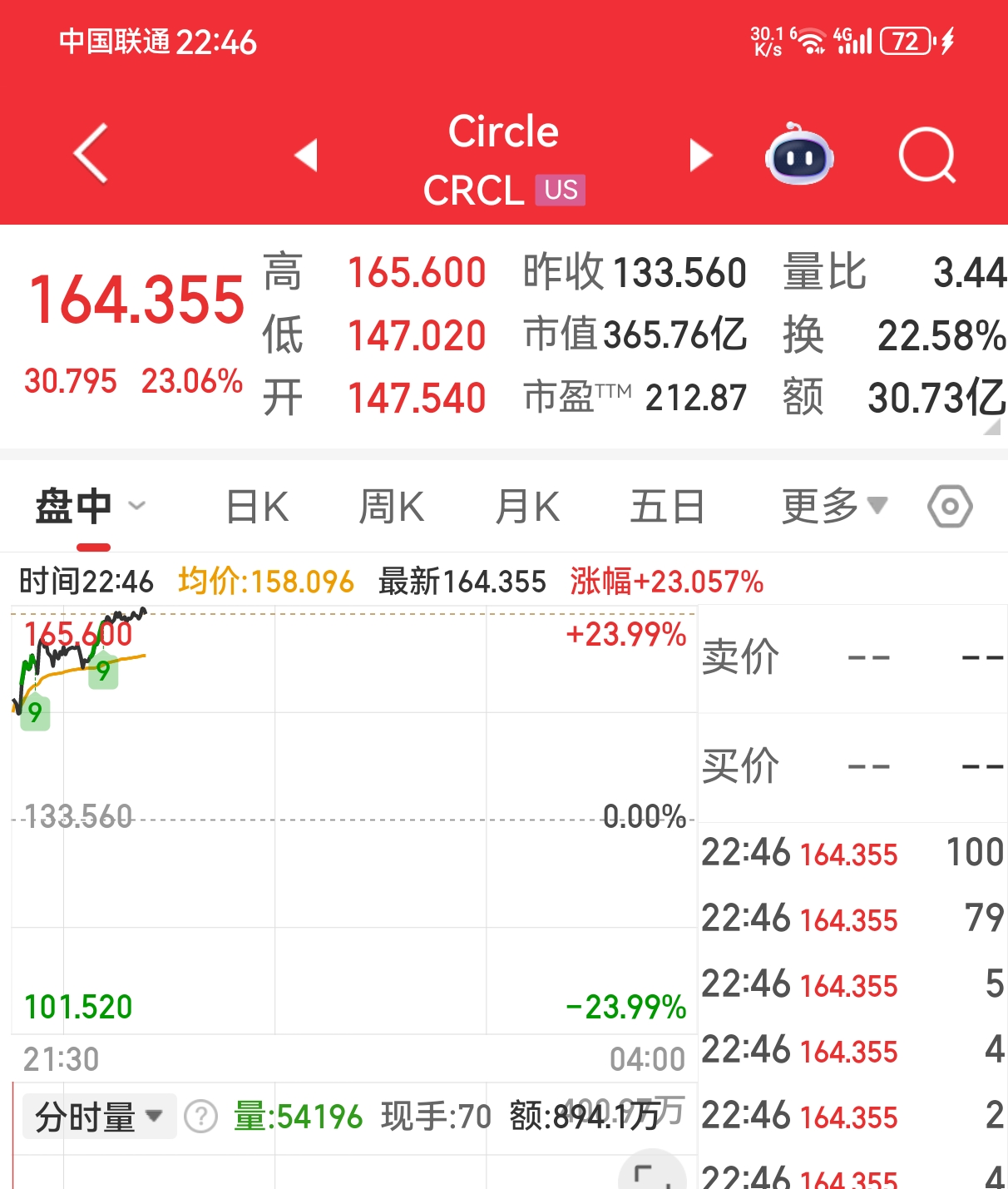Switch to the 五日 chart
This screenshot has width=1008, height=1189.
(x=667, y=507)
